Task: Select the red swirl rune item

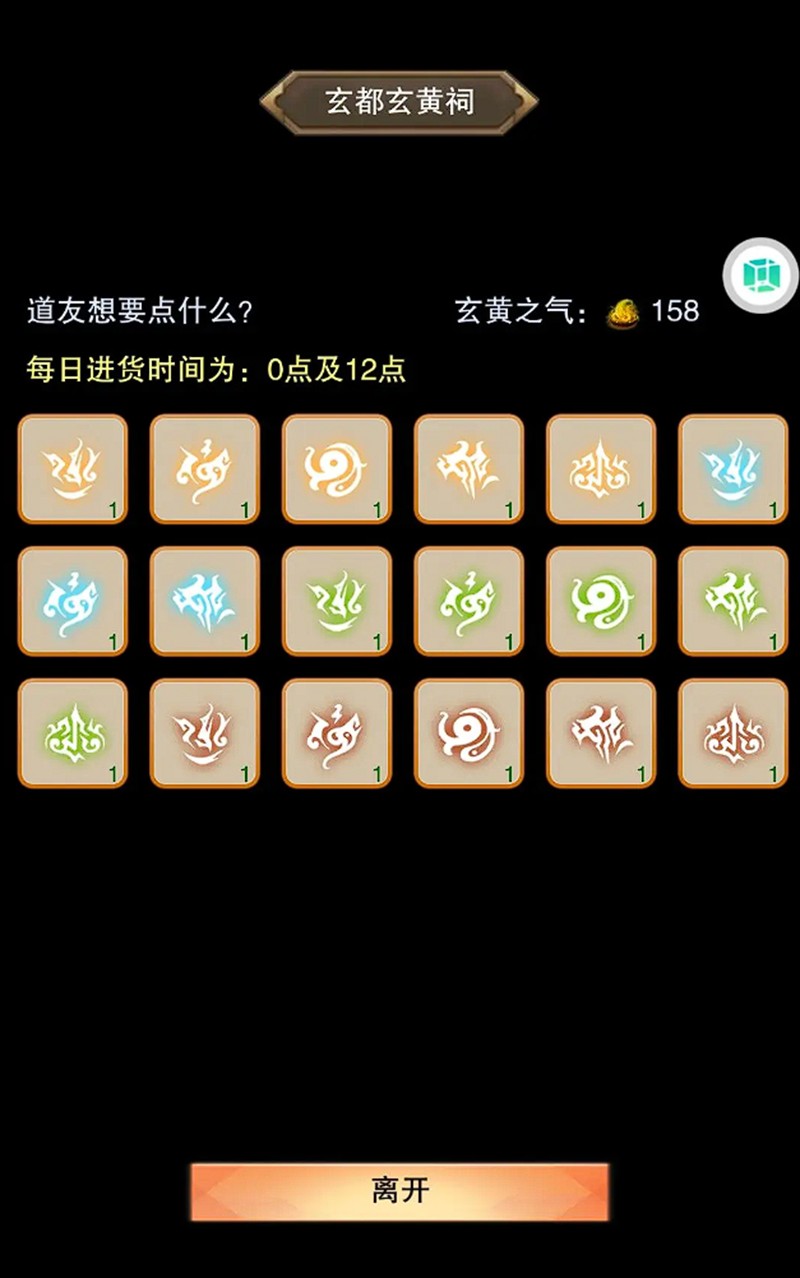Action: [x=469, y=733]
